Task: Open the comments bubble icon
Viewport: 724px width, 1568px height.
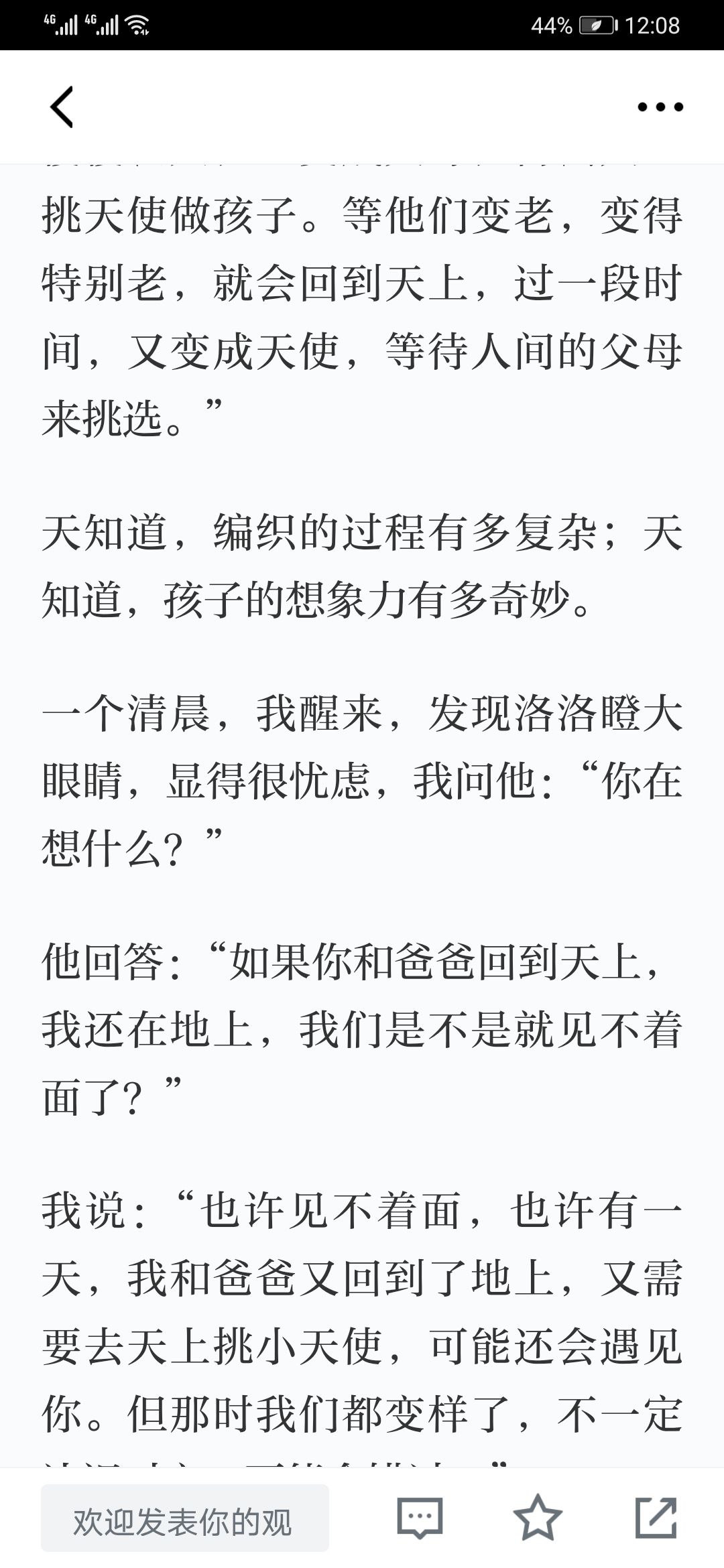Action: [x=420, y=1518]
